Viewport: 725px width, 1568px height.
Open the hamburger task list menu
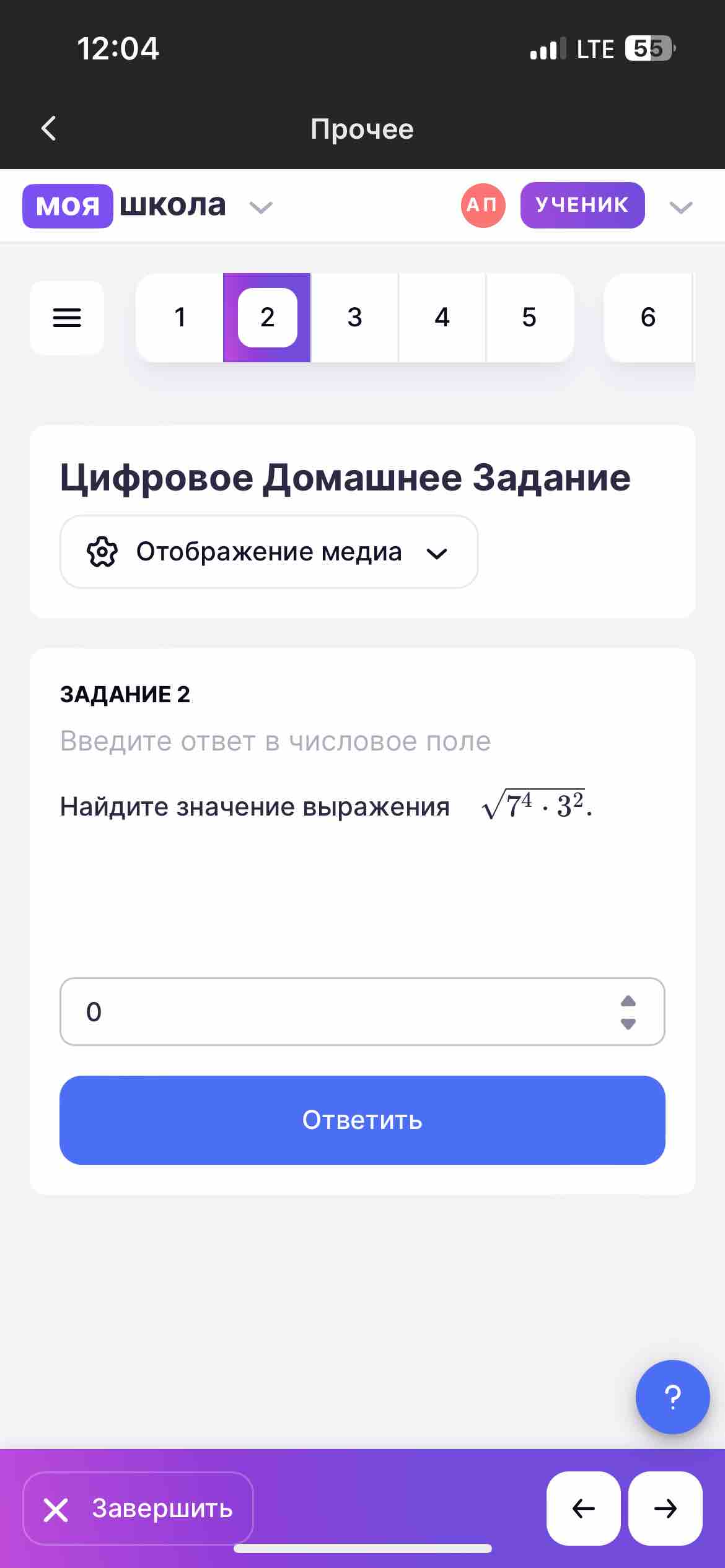67,318
